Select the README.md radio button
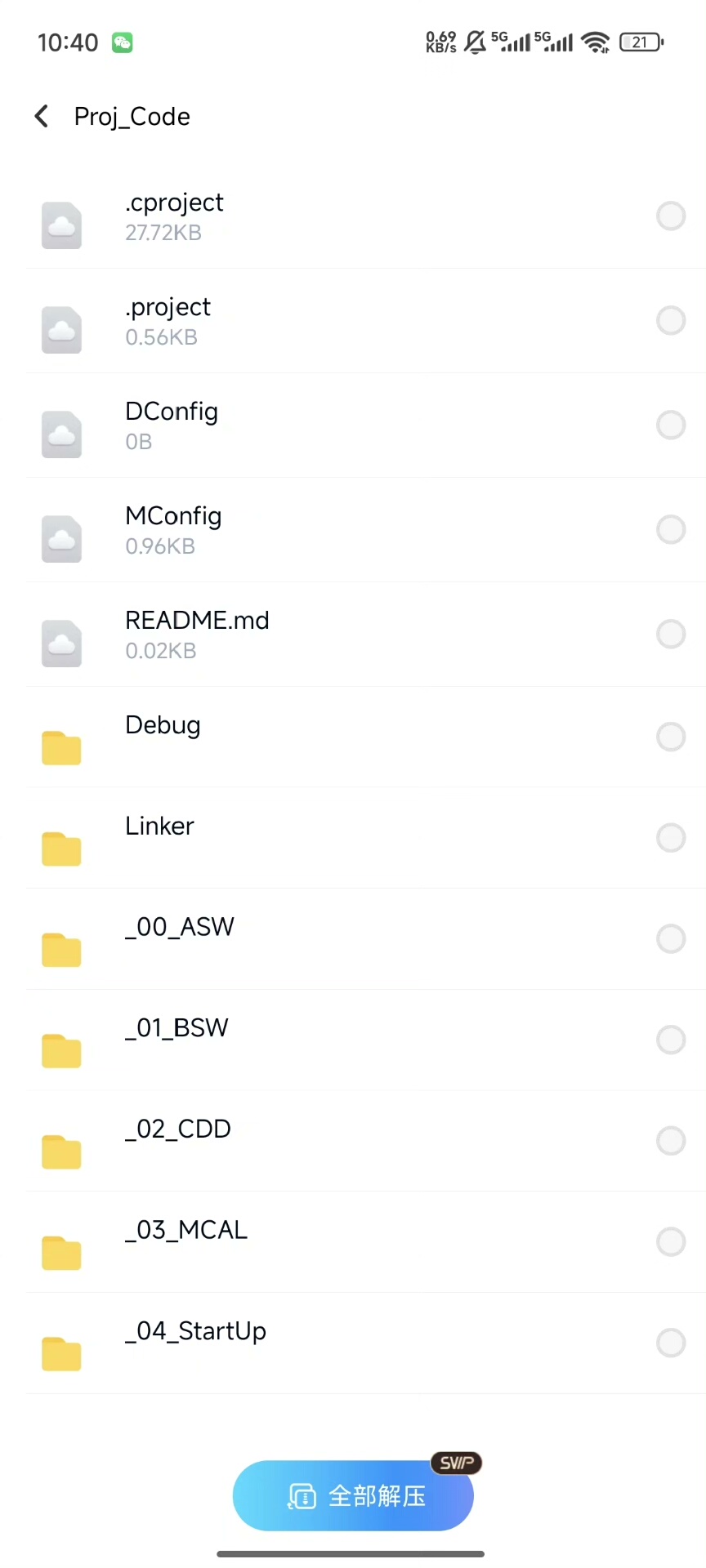706x1568 pixels. click(671, 634)
